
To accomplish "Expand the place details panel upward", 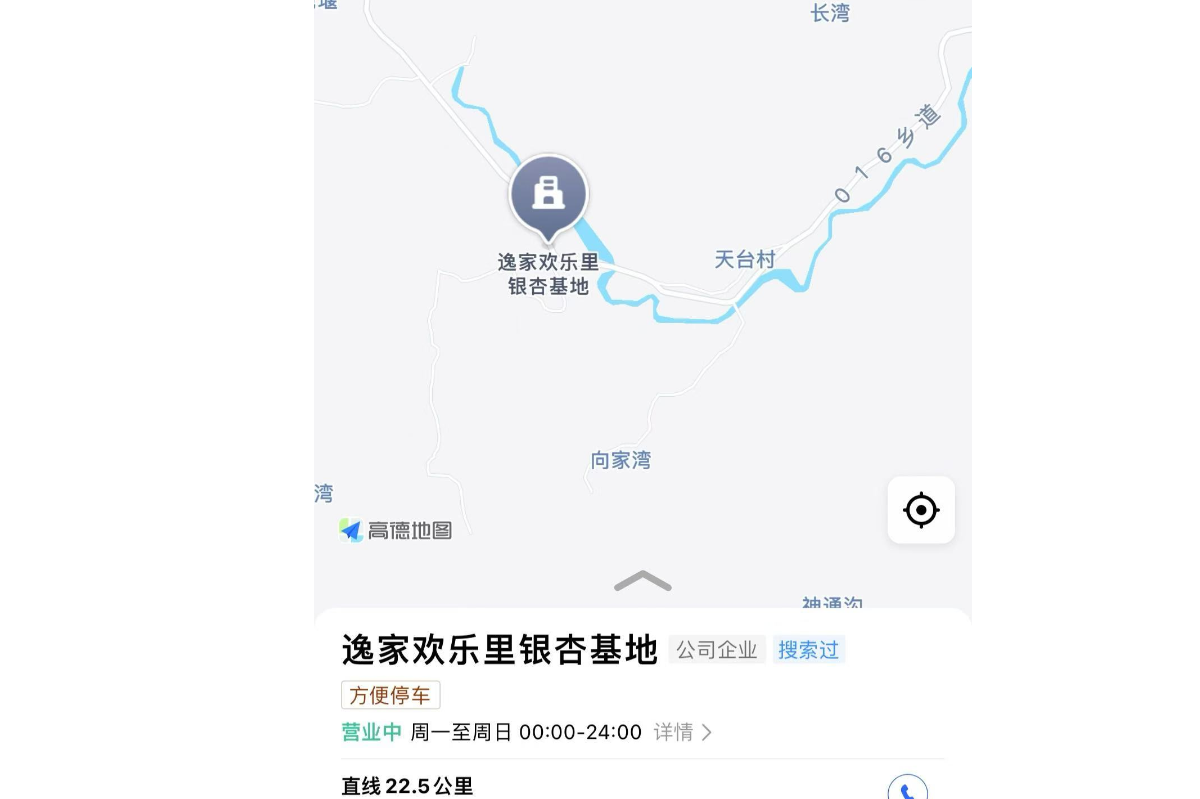I will click(x=642, y=581).
